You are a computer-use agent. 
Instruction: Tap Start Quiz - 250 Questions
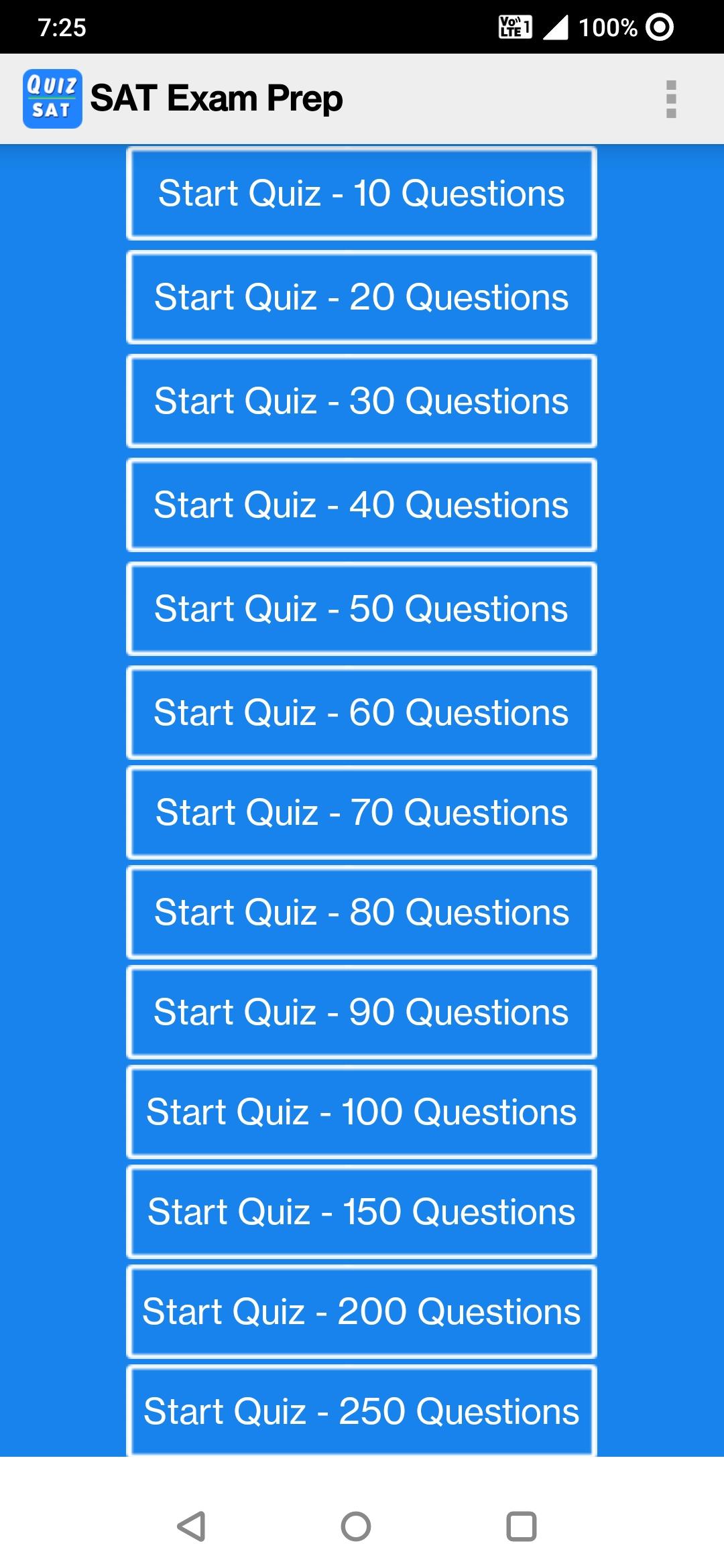[361, 1411]
